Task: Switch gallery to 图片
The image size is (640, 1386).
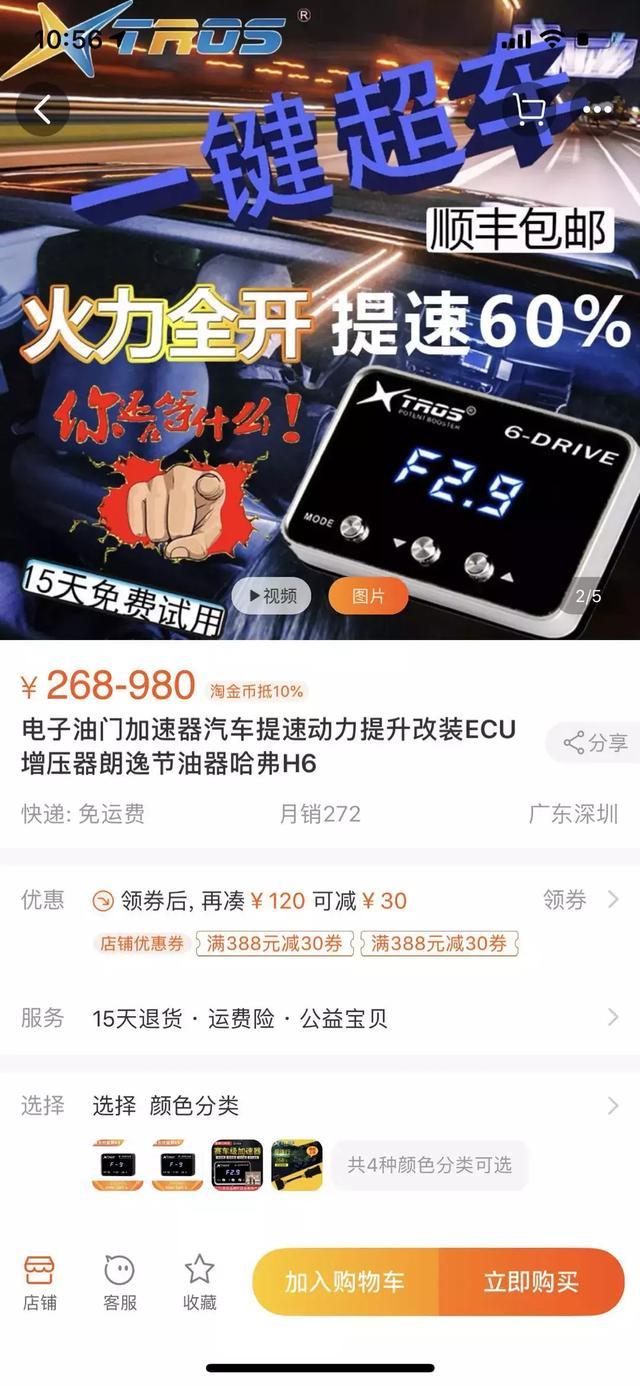Action: [x=368, y=596]
